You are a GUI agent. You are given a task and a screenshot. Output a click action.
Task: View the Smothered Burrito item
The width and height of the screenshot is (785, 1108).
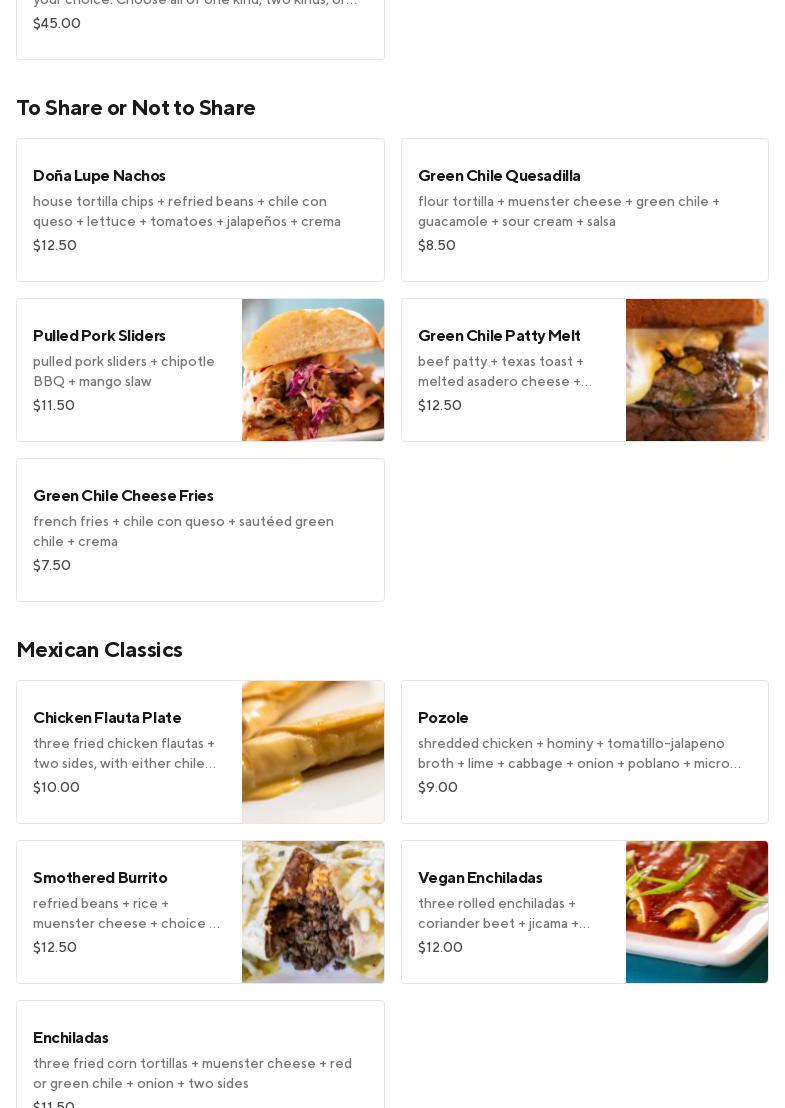[x=200, y=912]
